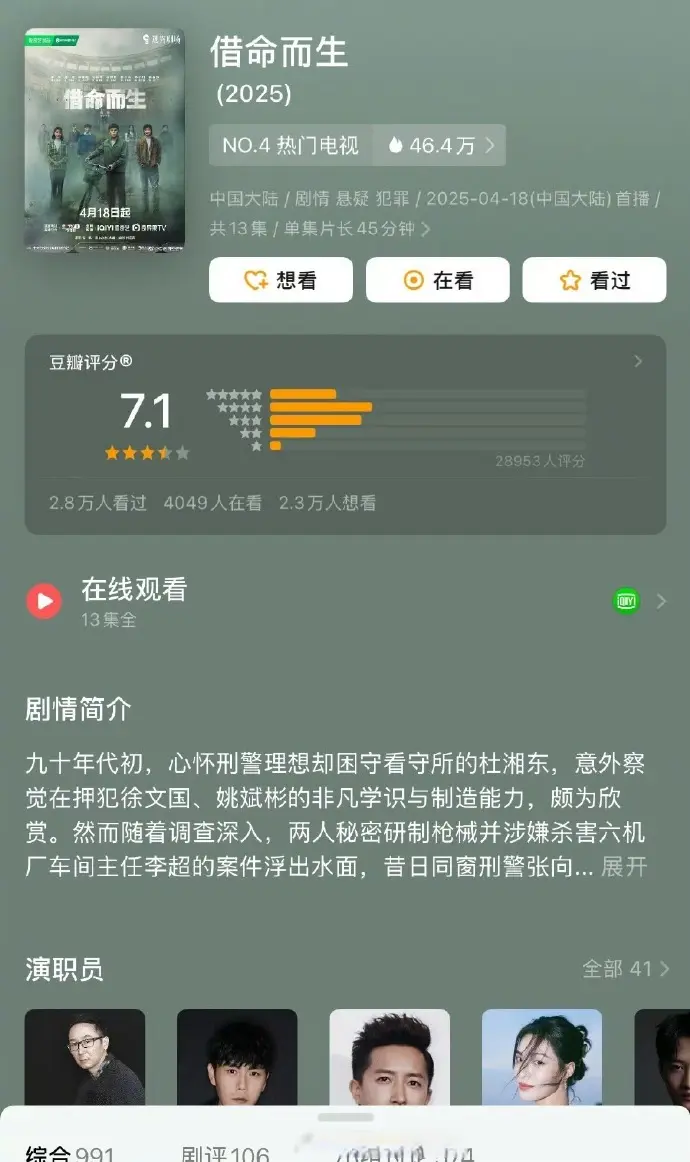
Task: Mark the show as 看过
Action: coord(594,281)
